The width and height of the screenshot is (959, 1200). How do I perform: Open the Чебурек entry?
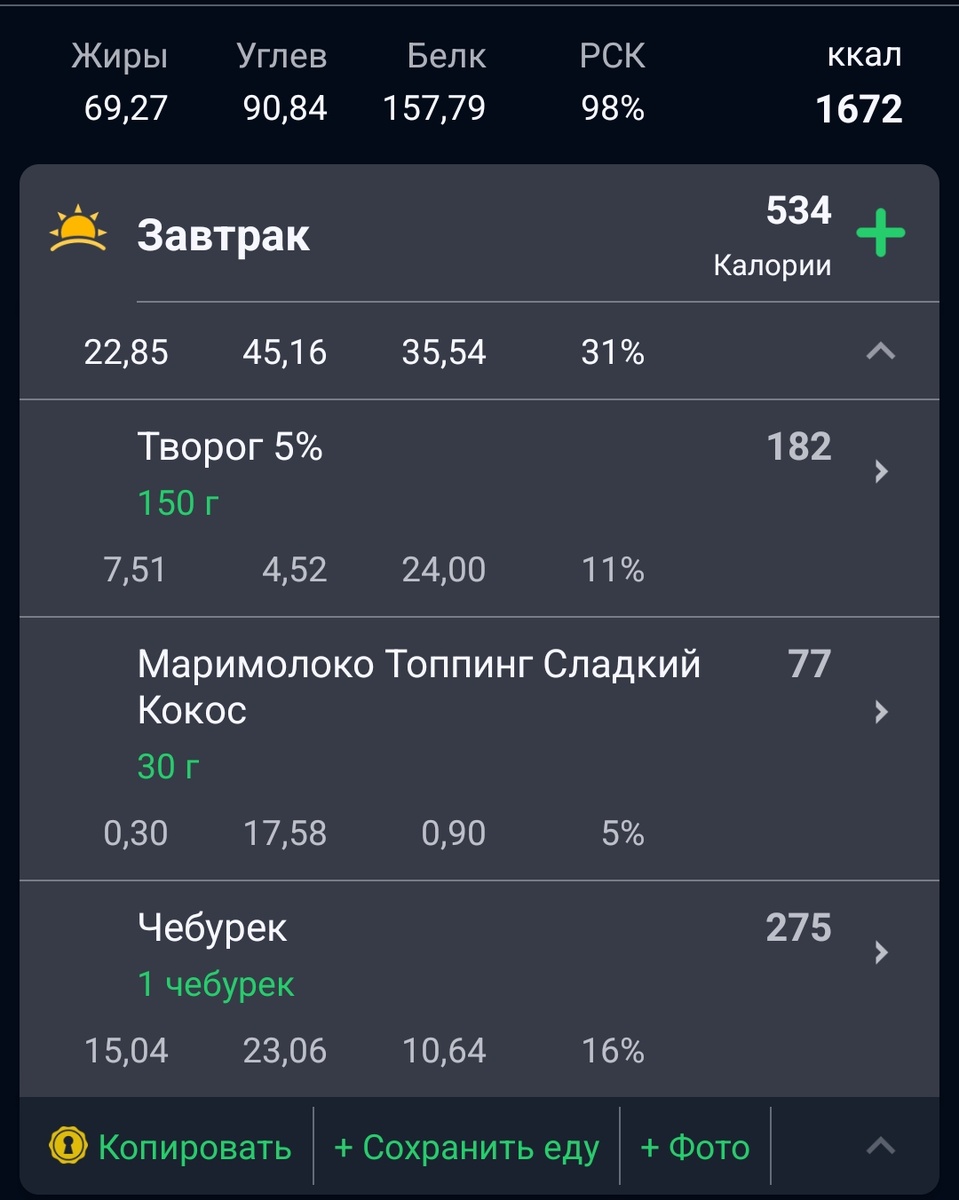tap(479, 989)
